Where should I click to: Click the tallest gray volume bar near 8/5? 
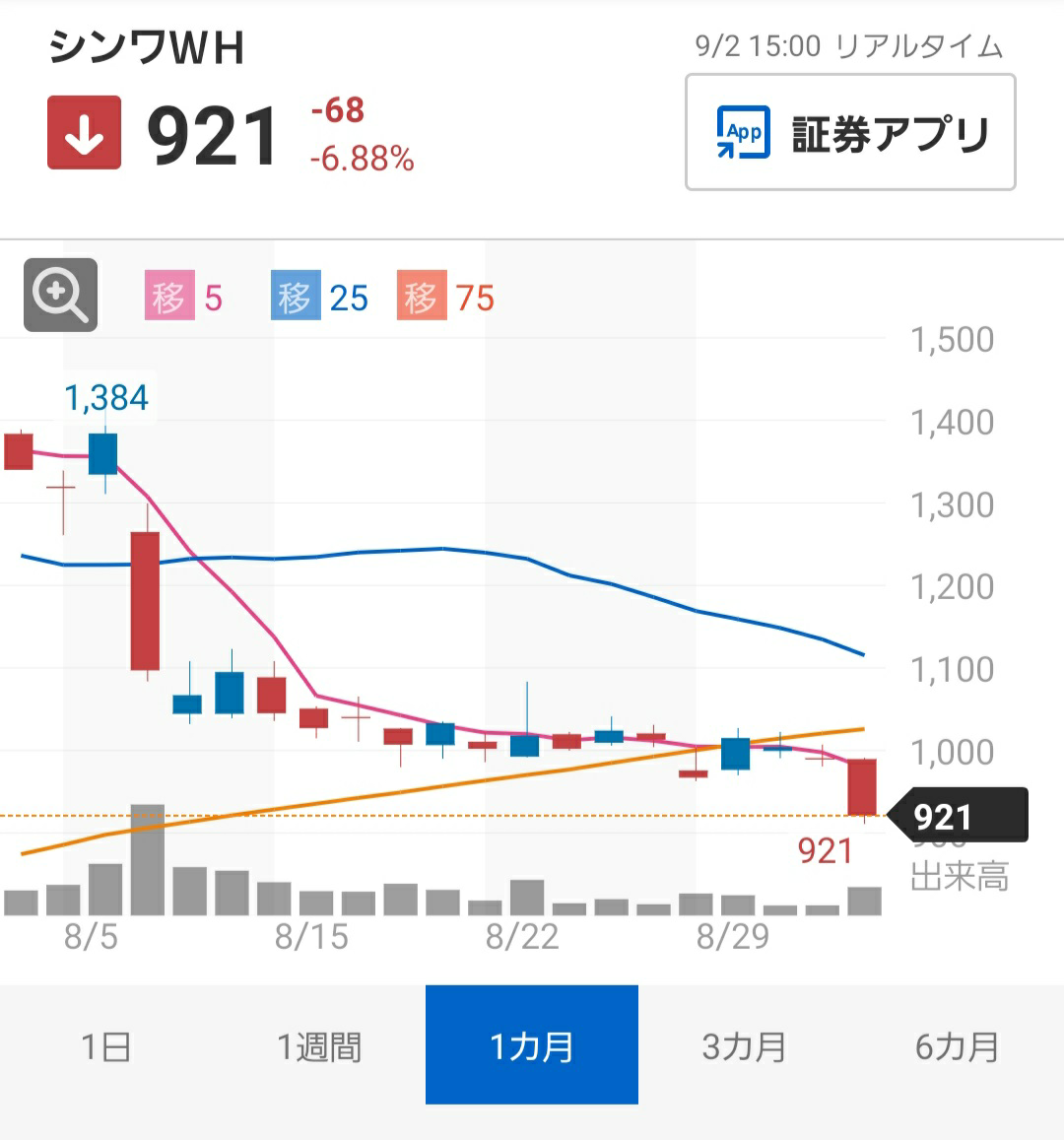(146, 860)
